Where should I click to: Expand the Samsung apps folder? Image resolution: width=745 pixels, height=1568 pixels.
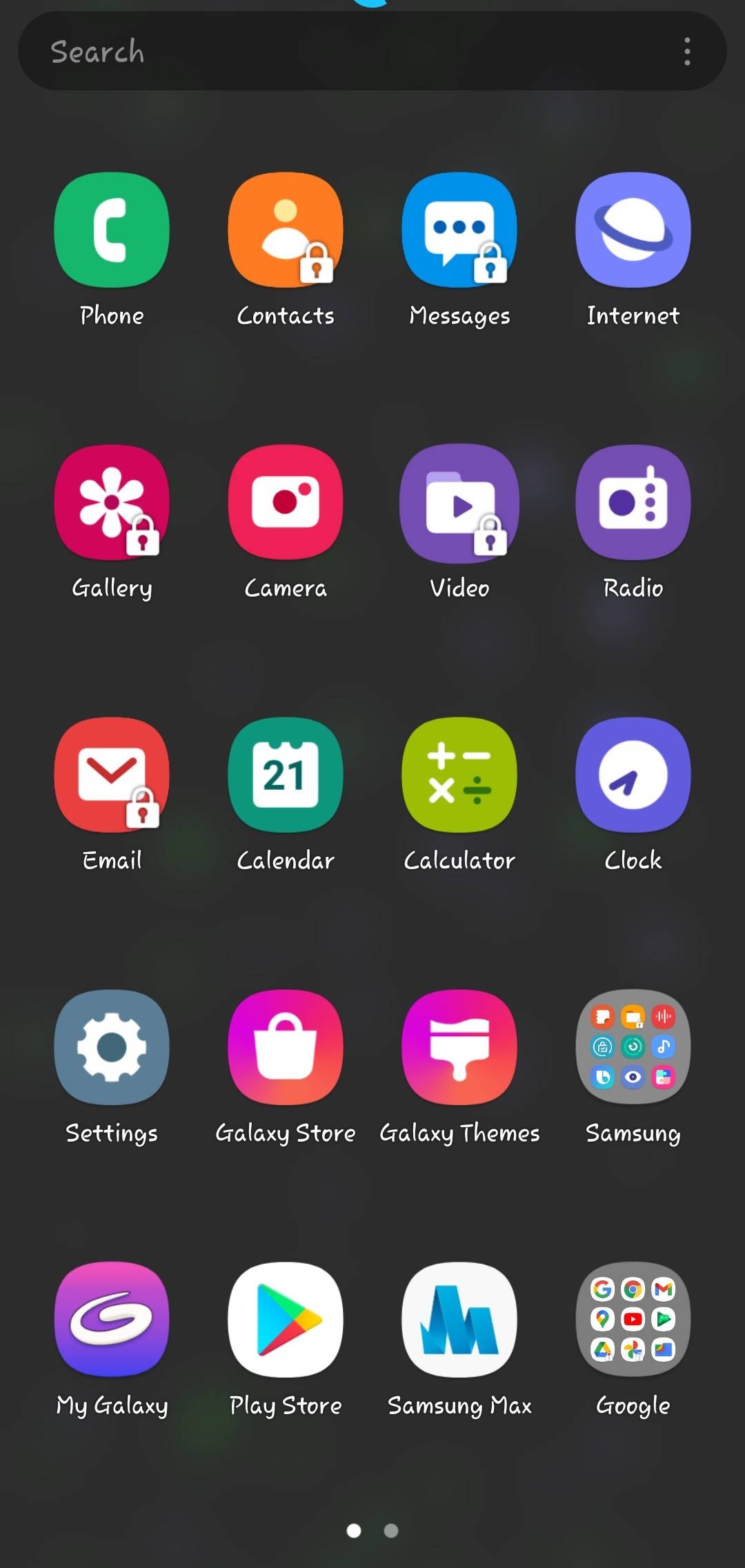click(633, 1047)
